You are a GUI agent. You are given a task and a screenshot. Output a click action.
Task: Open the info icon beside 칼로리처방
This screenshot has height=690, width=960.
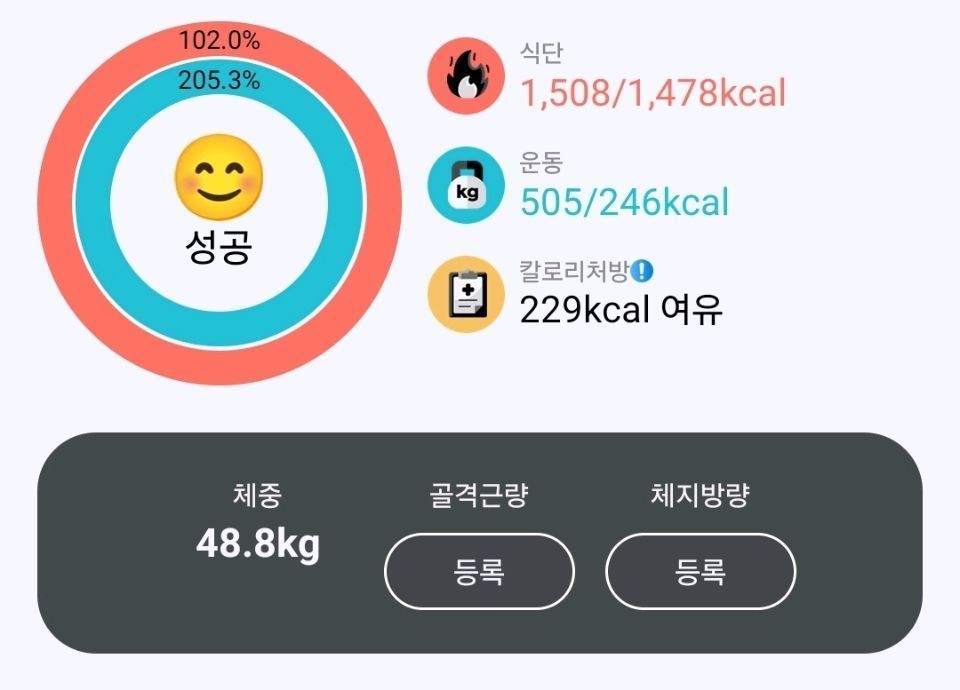pyautogui.click(x=643, y=270)
